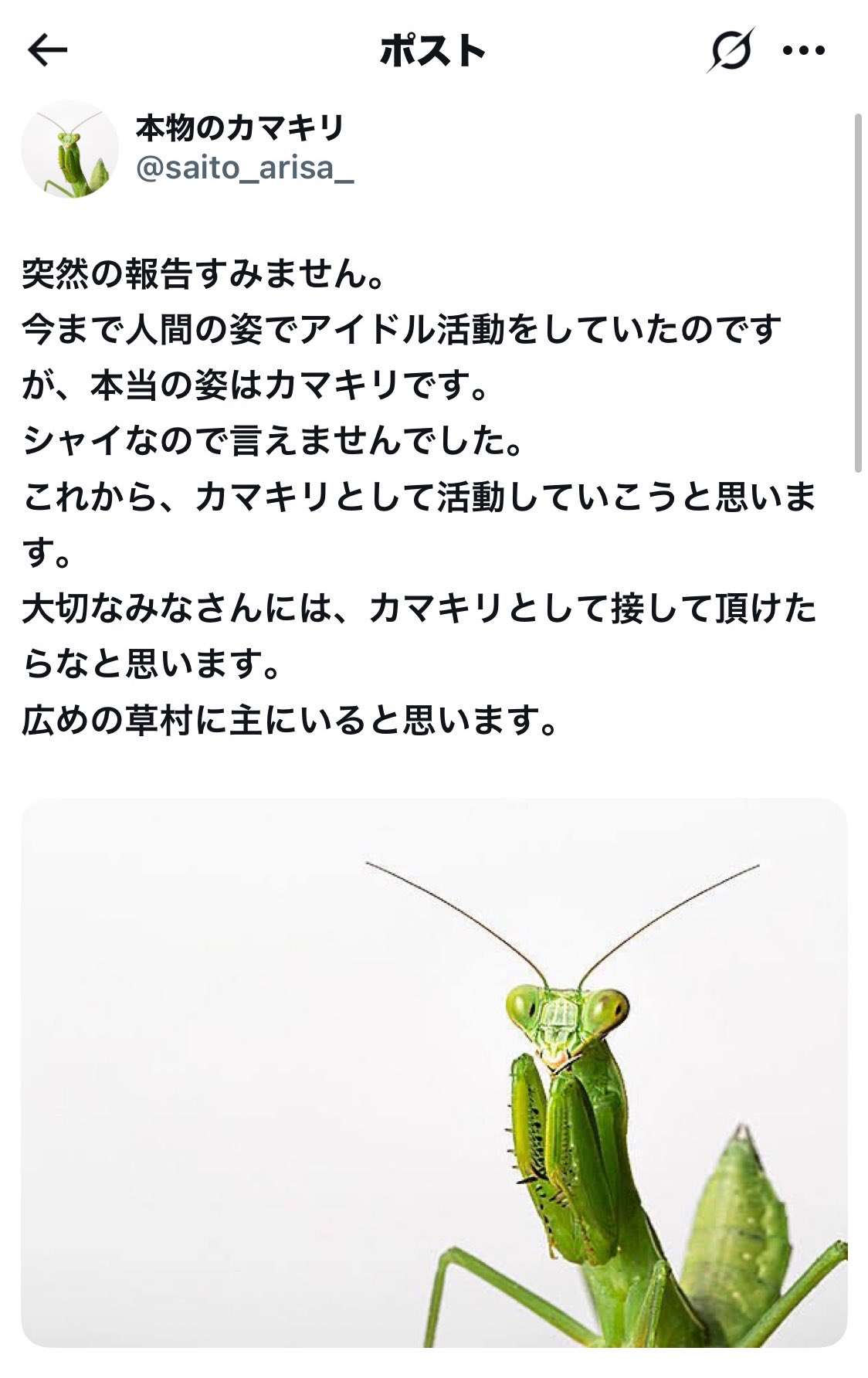Open the Grok slash-circle icon
This screenshot has width=868, height=1378.
(x=730, y=51)
